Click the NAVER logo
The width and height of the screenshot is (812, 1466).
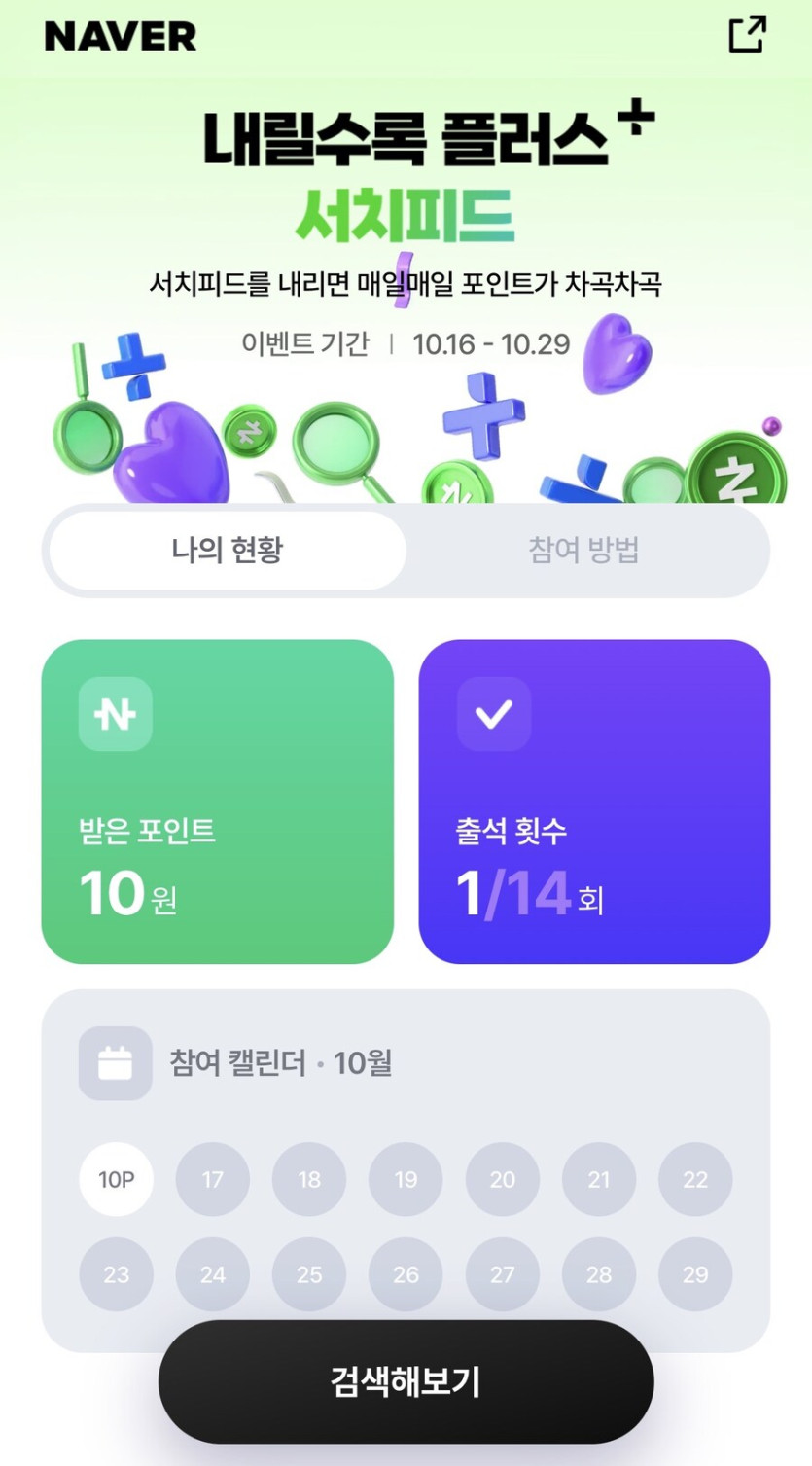[121, 36]
